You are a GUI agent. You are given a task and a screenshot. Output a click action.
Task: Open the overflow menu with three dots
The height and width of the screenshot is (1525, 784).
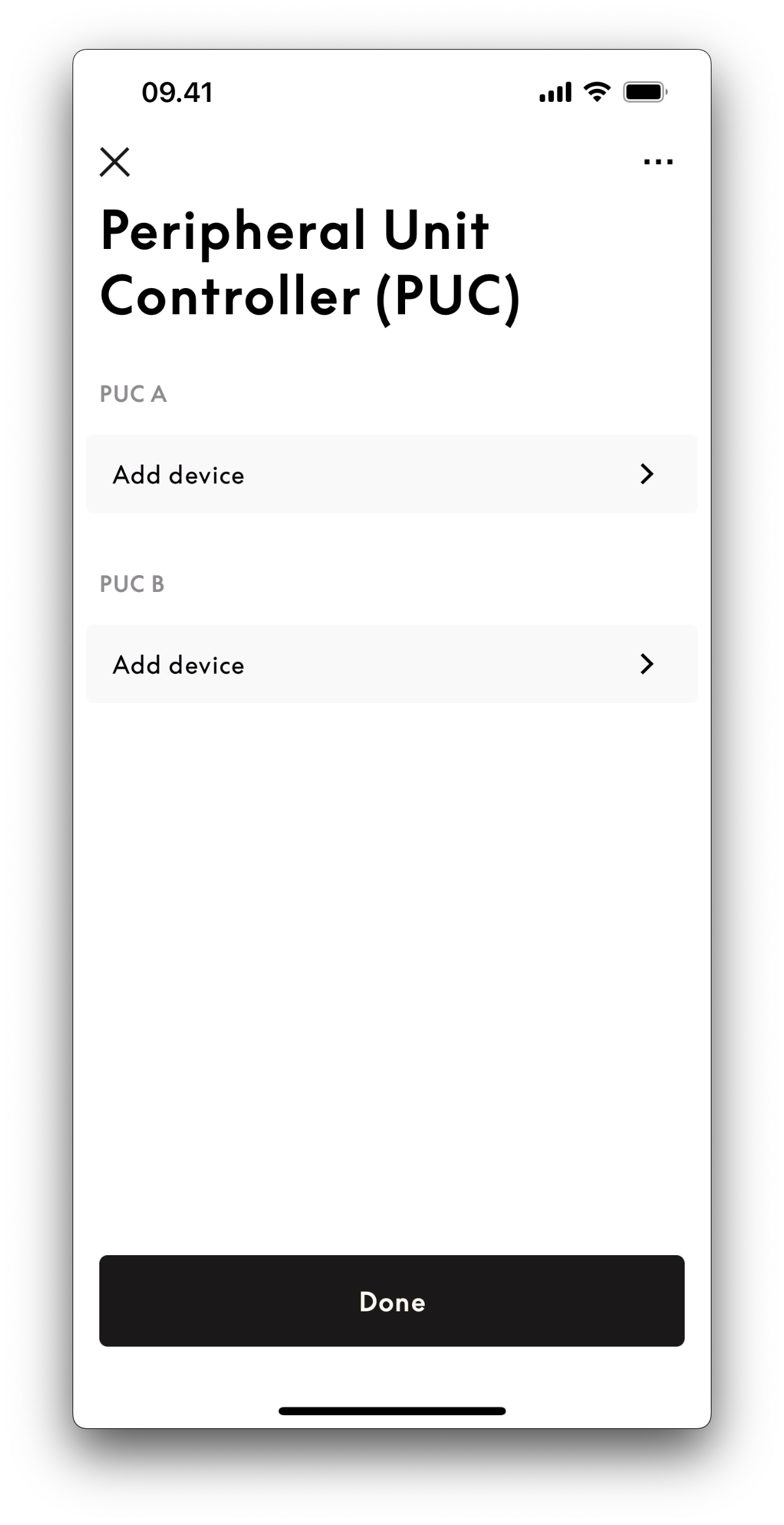click(657, 161)
